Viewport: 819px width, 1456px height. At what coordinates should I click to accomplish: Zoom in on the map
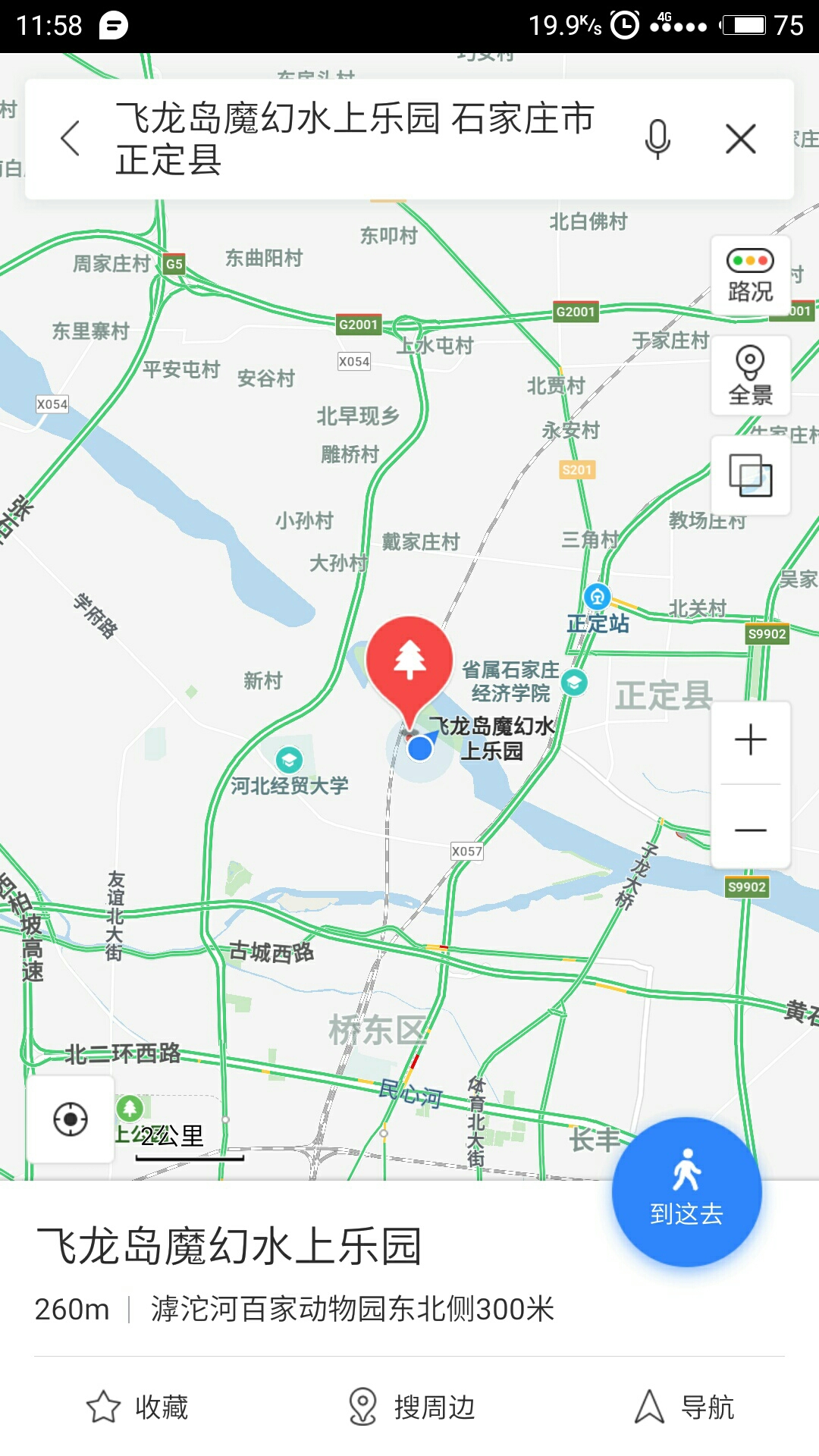pos(751,740)
